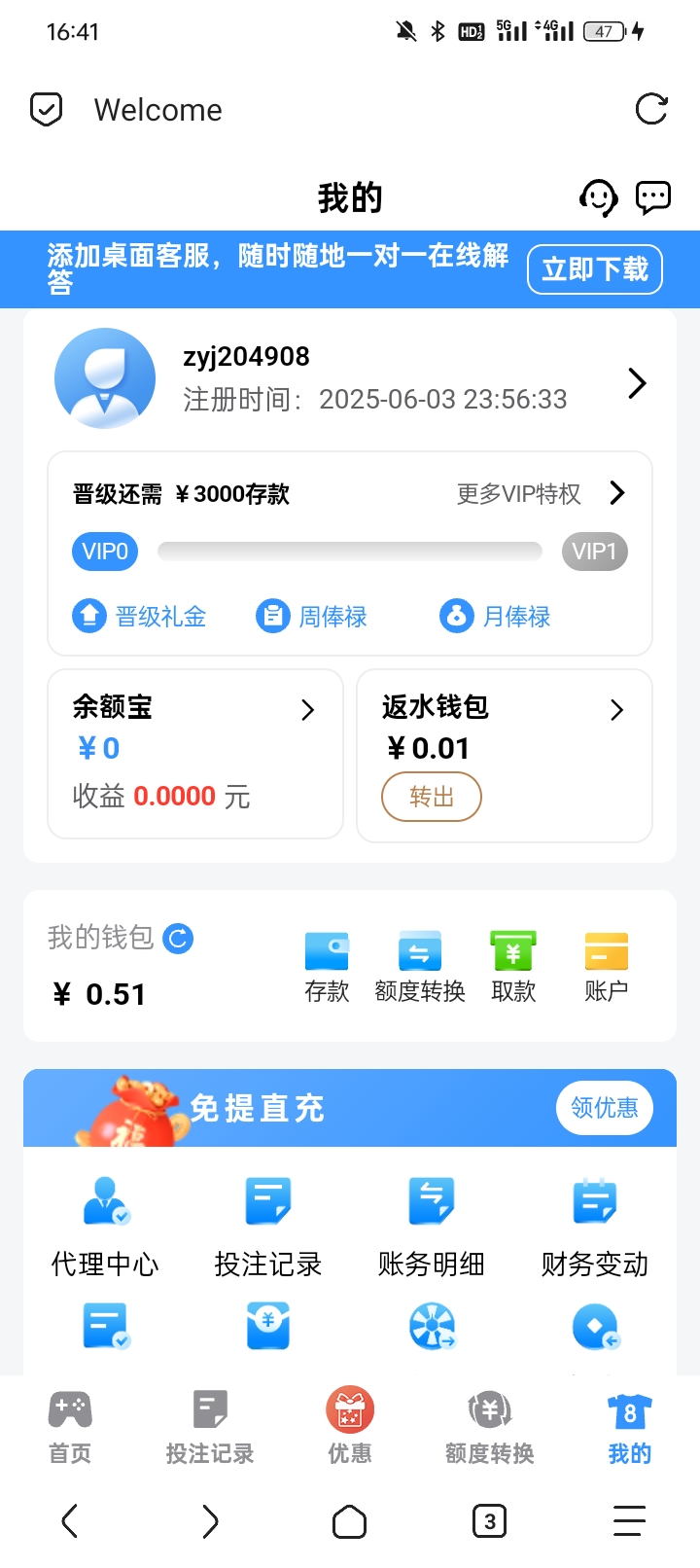The height and width of the screenshot is (1568, 700).
Task: Tap 领优惠 on the 免提直充 banner
Action: pyautogui.click(x=604, y=1107)
